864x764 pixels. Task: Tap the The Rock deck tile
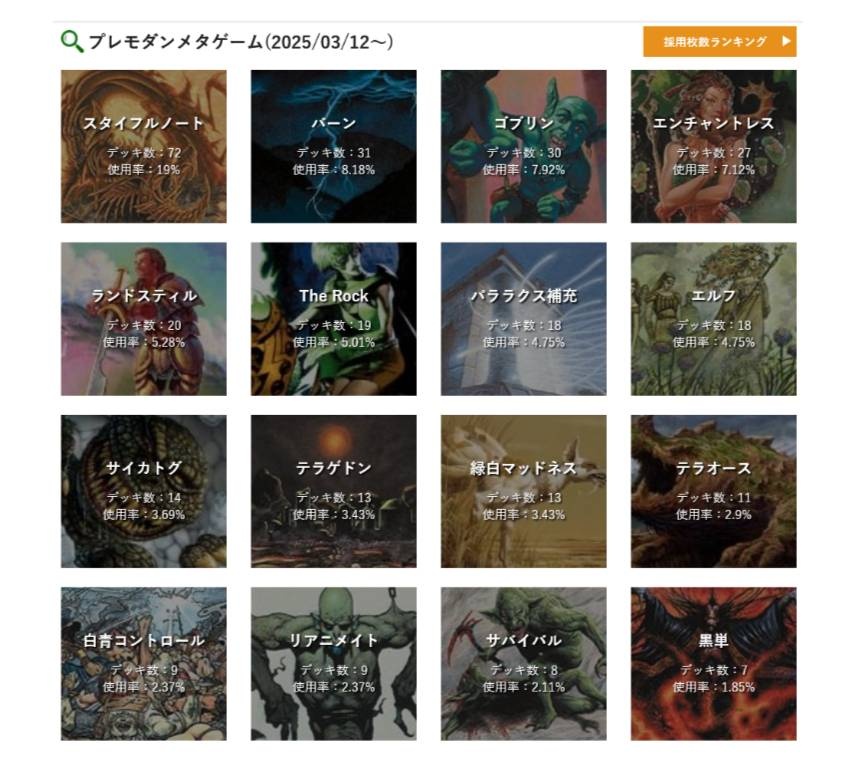333,319
